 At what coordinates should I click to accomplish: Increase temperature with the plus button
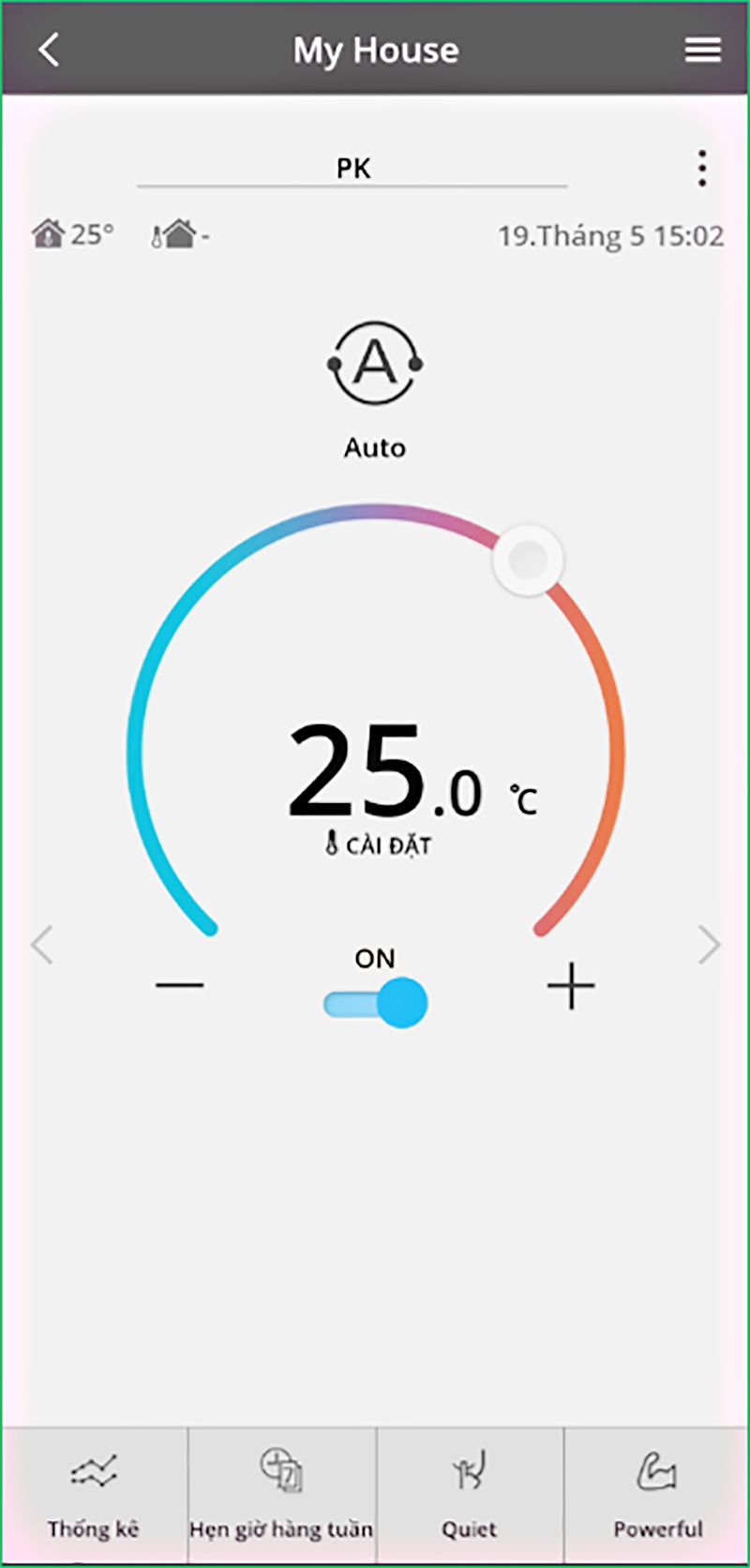tap(571, 986)
